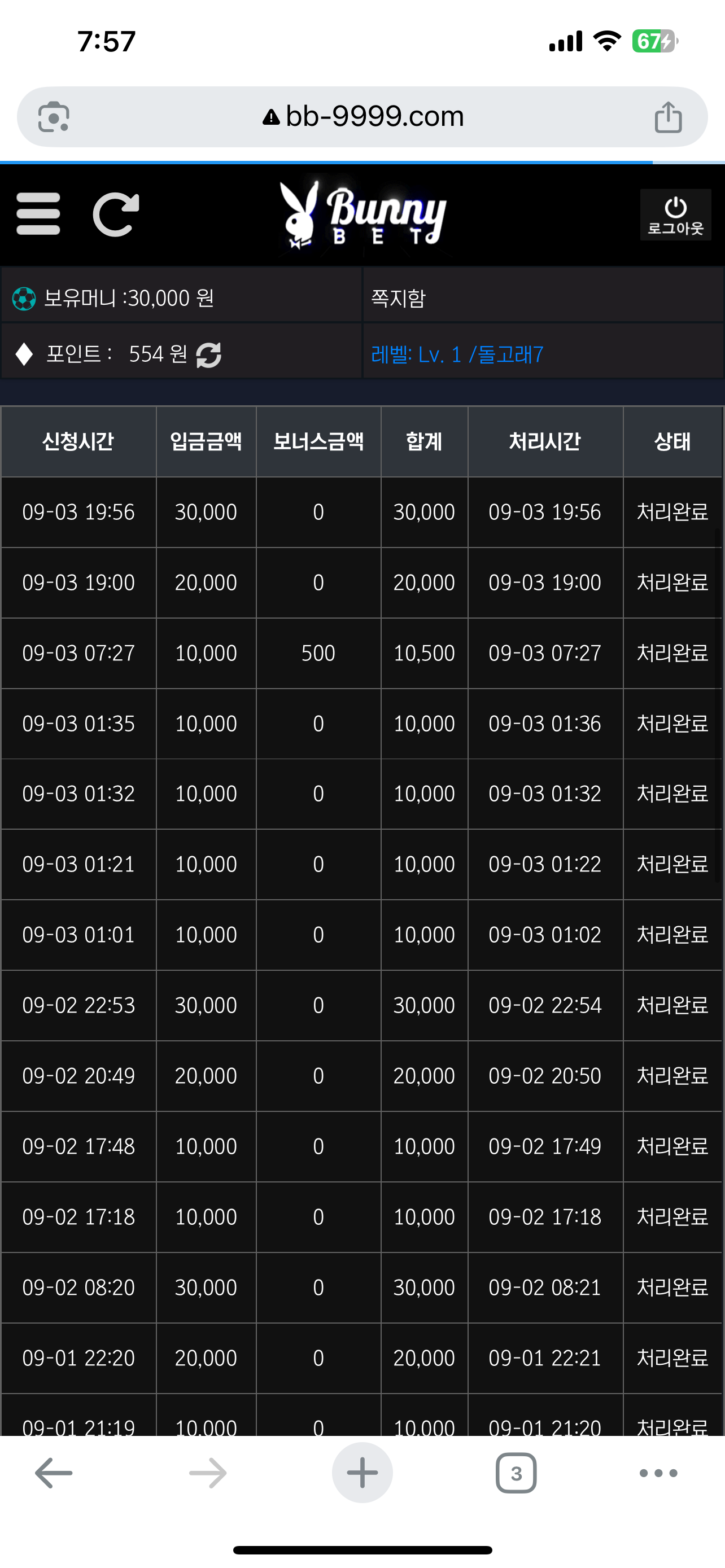Open the tab switcher showing 3
The image size is (725, 1568).
(x=516, y=1473)
